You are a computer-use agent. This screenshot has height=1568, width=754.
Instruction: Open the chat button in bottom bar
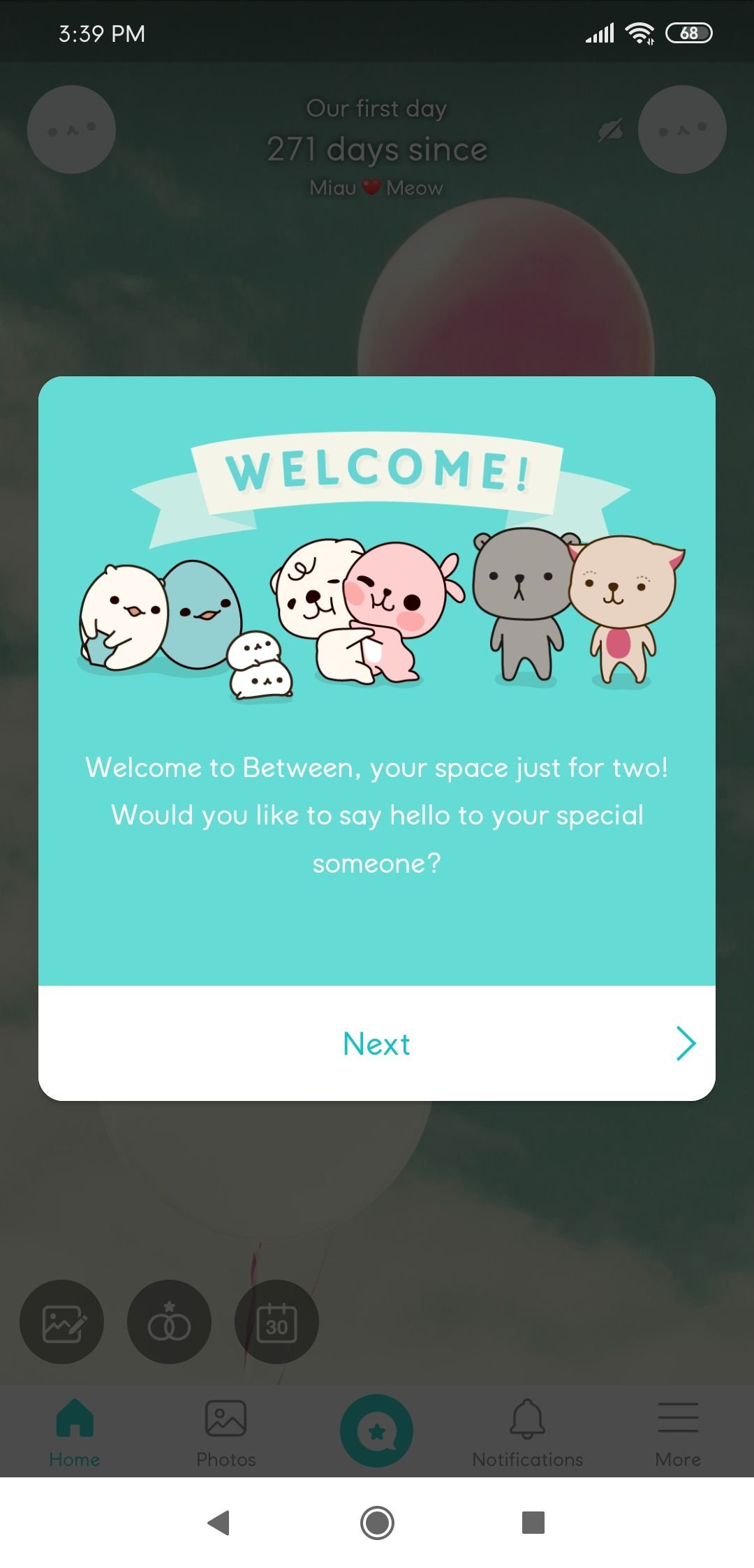377,1430
